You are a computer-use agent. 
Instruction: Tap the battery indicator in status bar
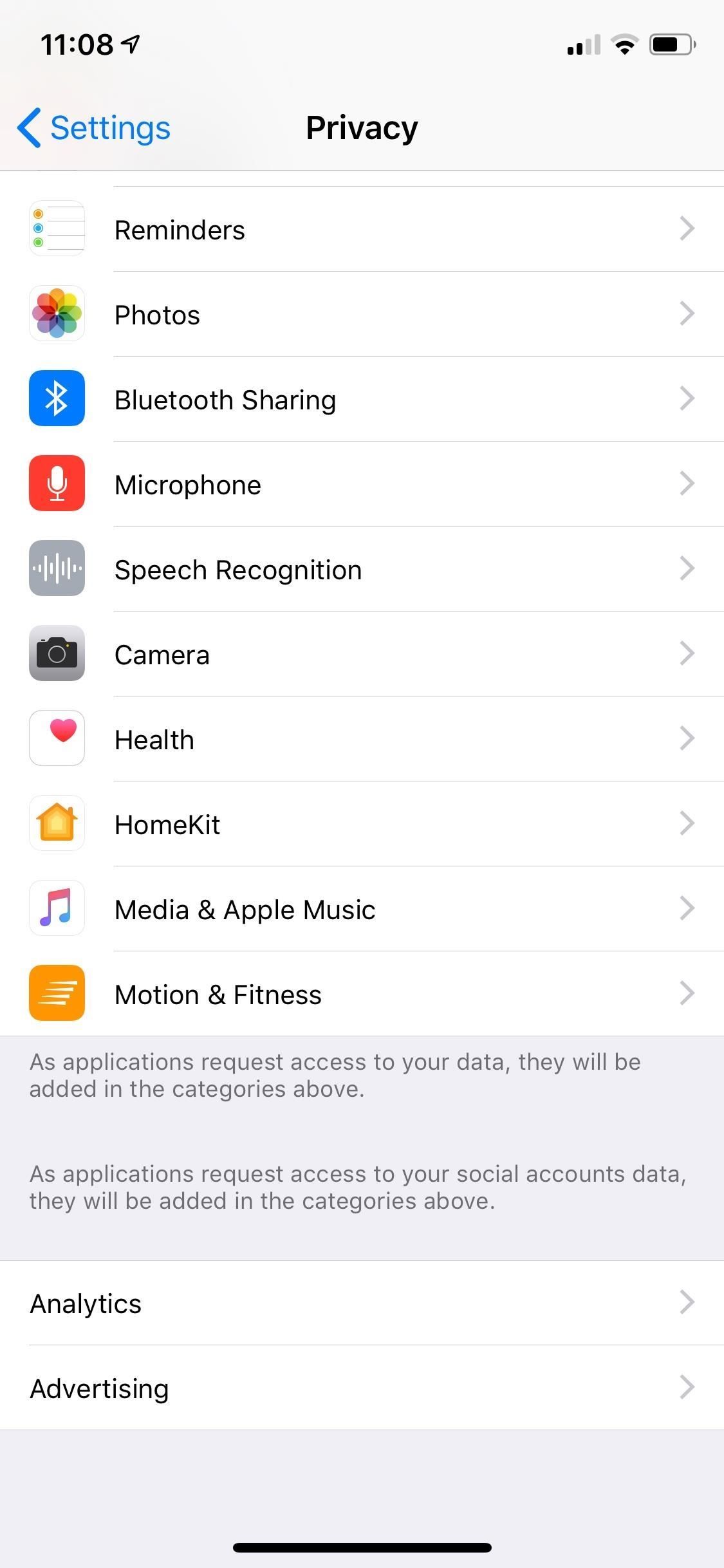click(x=671, y=44)
